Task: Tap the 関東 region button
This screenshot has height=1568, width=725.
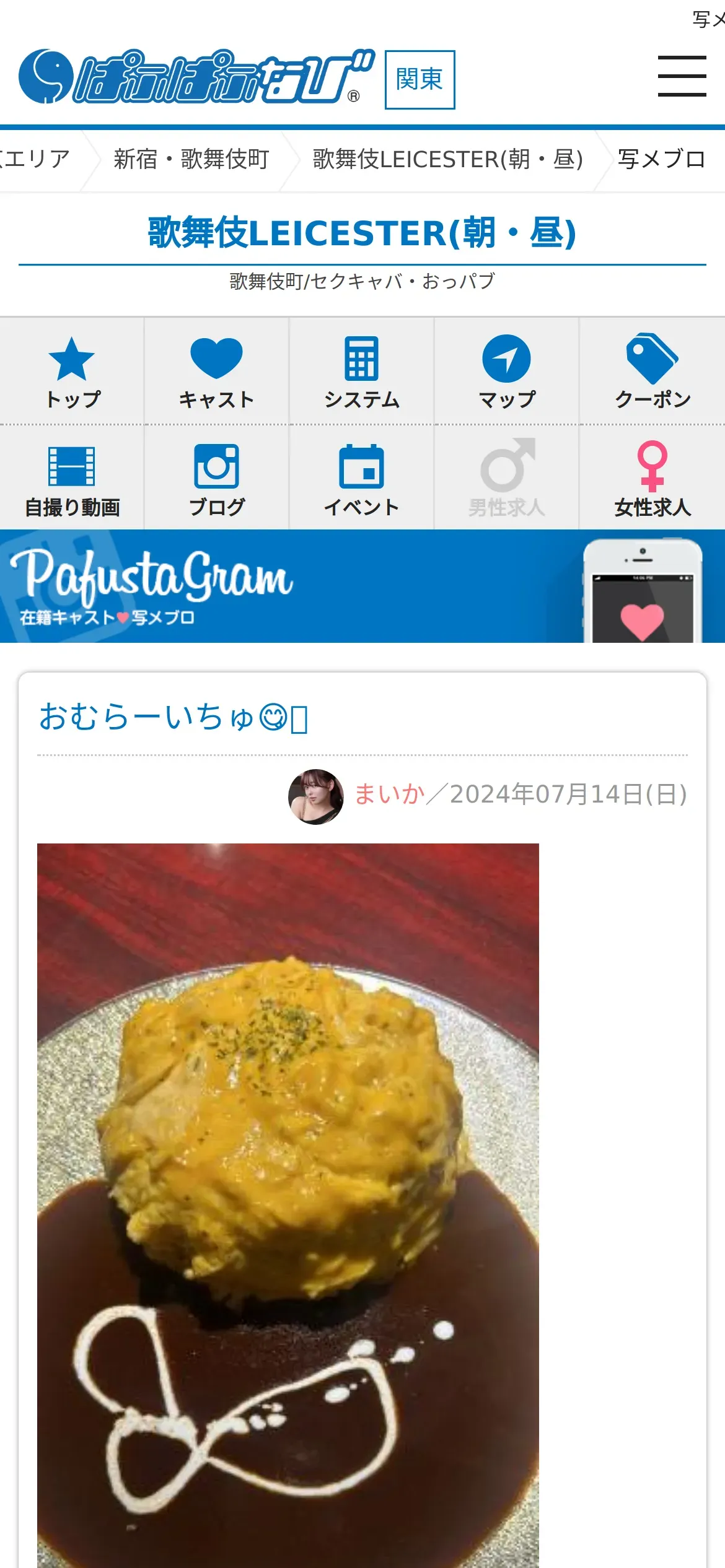Action: (x=420, y=80)
